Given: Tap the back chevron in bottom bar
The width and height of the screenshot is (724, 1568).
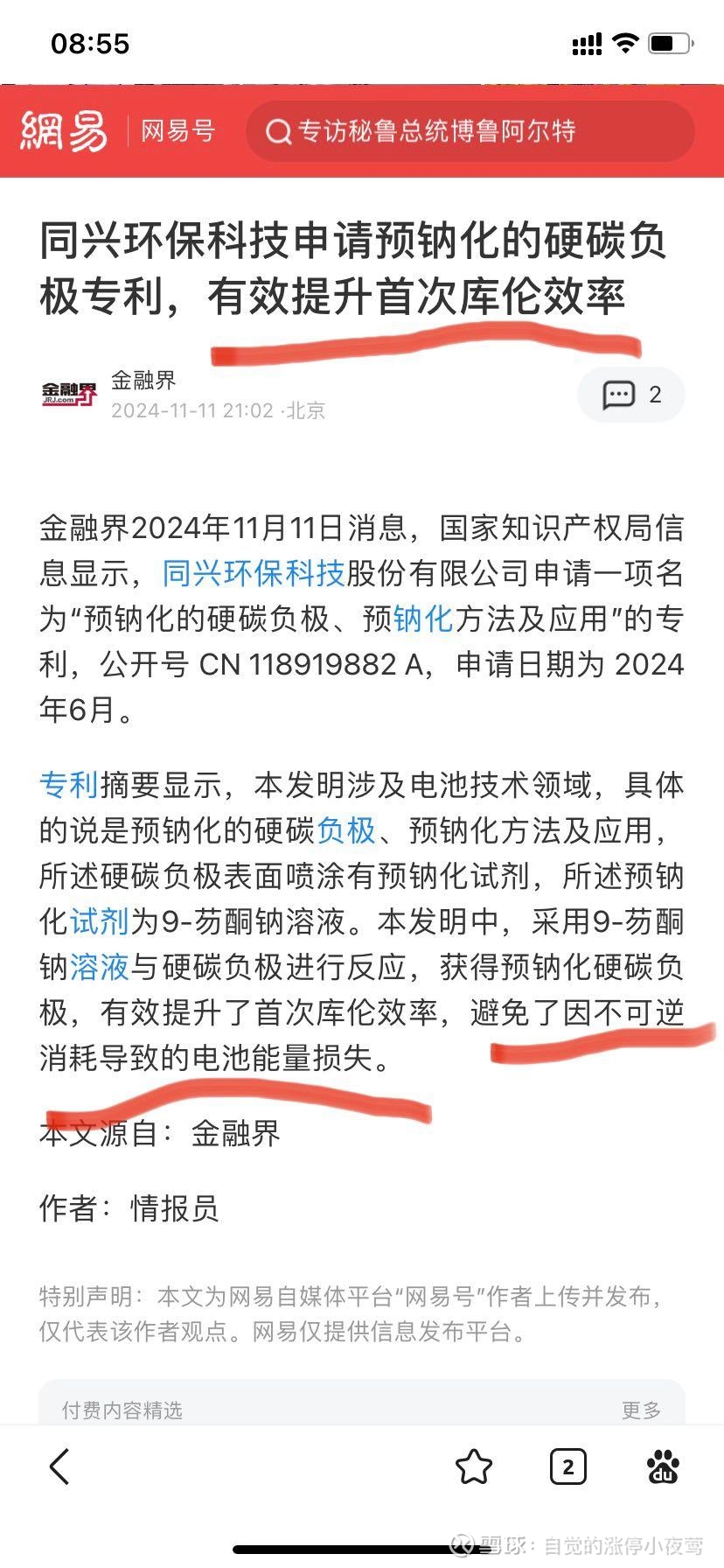Looking at the screenshot, I should 59,1467.
